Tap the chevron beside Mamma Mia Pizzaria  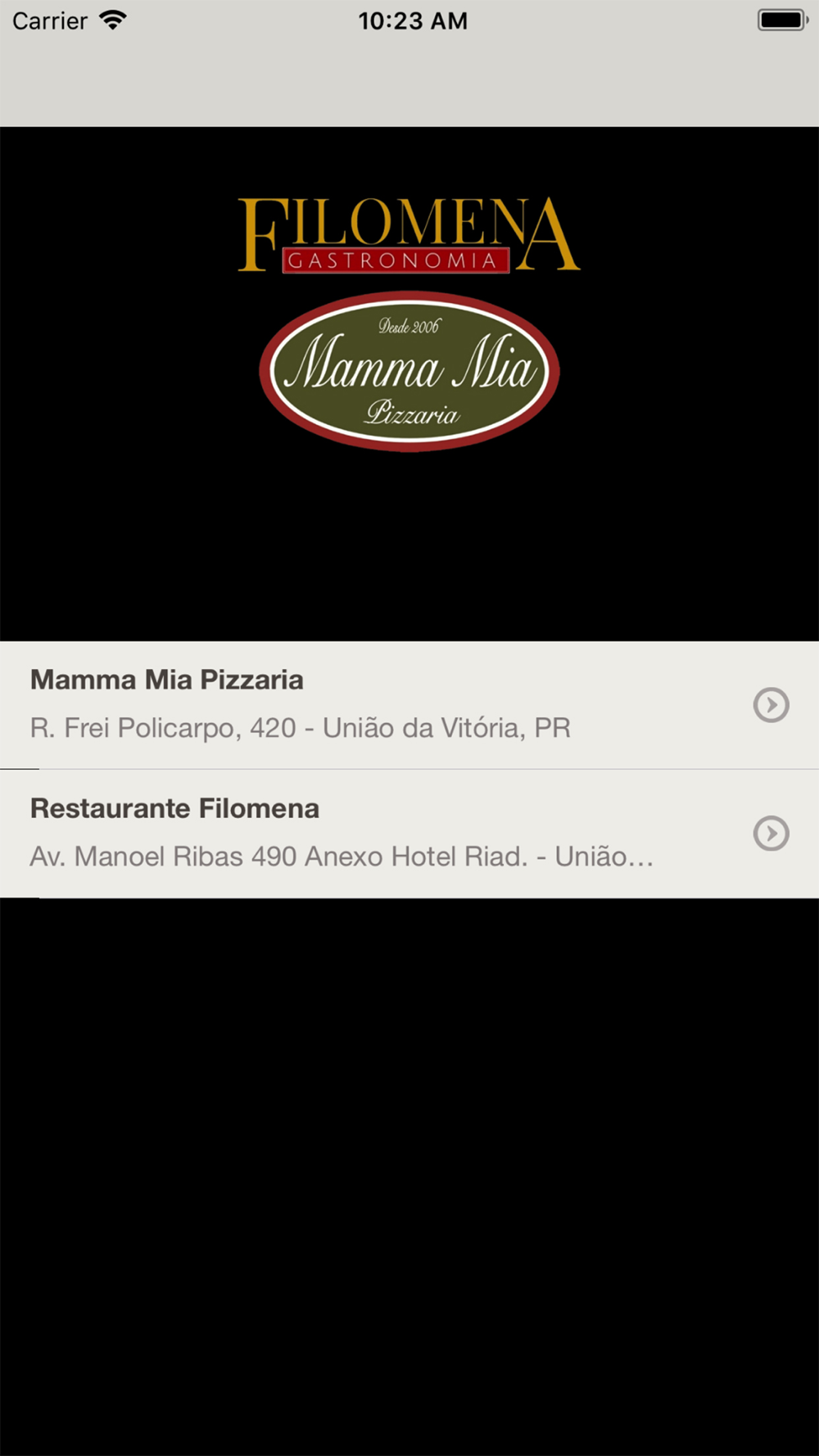[x=771, y=705]
